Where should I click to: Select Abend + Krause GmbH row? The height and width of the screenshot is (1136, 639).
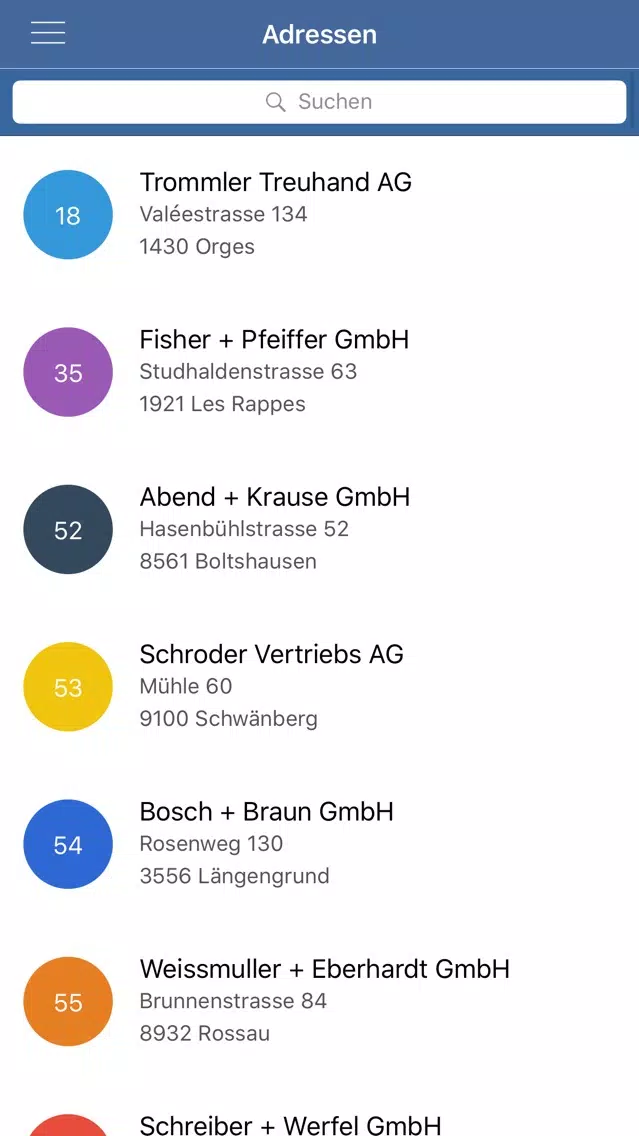[320, 529]
